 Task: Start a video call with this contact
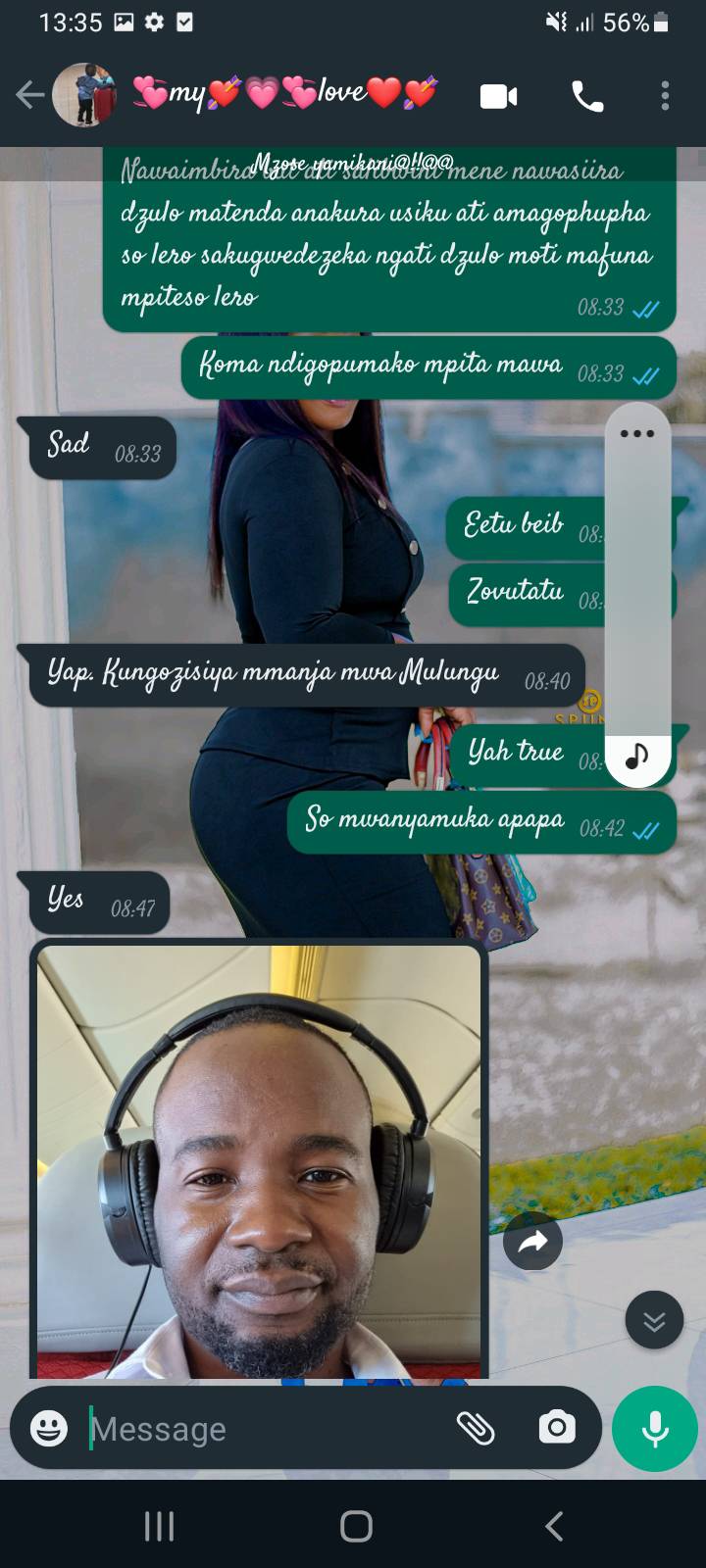pyautogui.click(x=498, y=96)
